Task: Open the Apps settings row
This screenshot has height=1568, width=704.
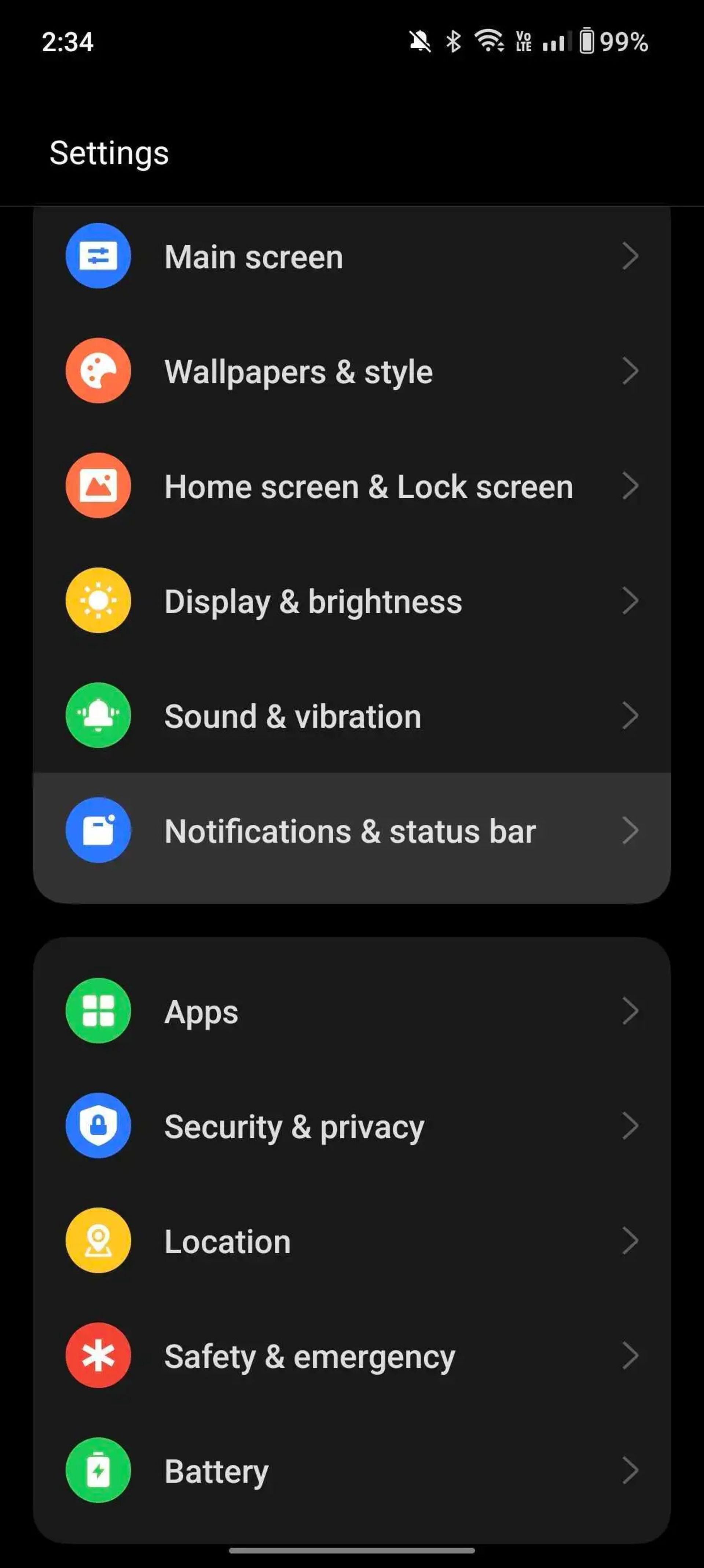Action: click(352, 1012)
